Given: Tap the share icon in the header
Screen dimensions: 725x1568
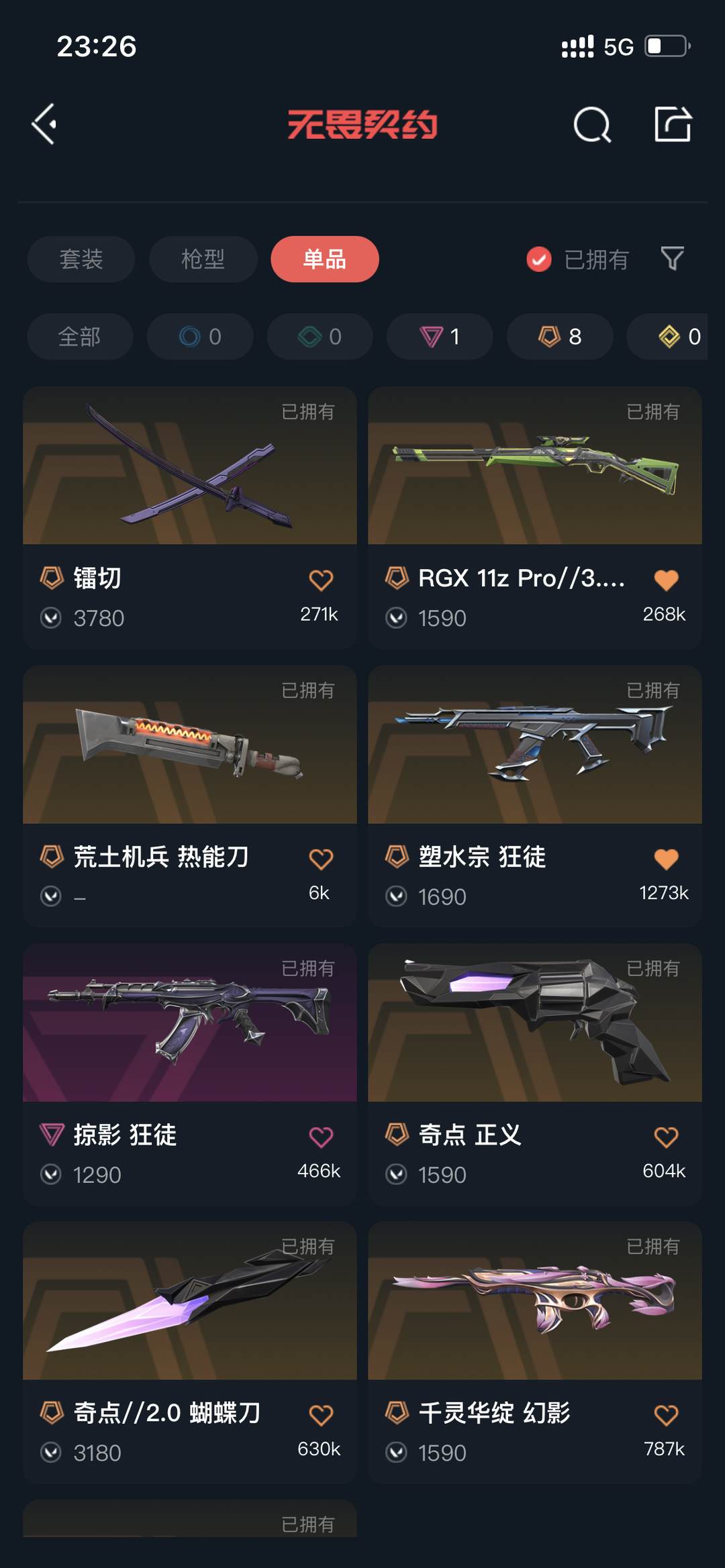Looking at the screenshot, I should point(673,124).
